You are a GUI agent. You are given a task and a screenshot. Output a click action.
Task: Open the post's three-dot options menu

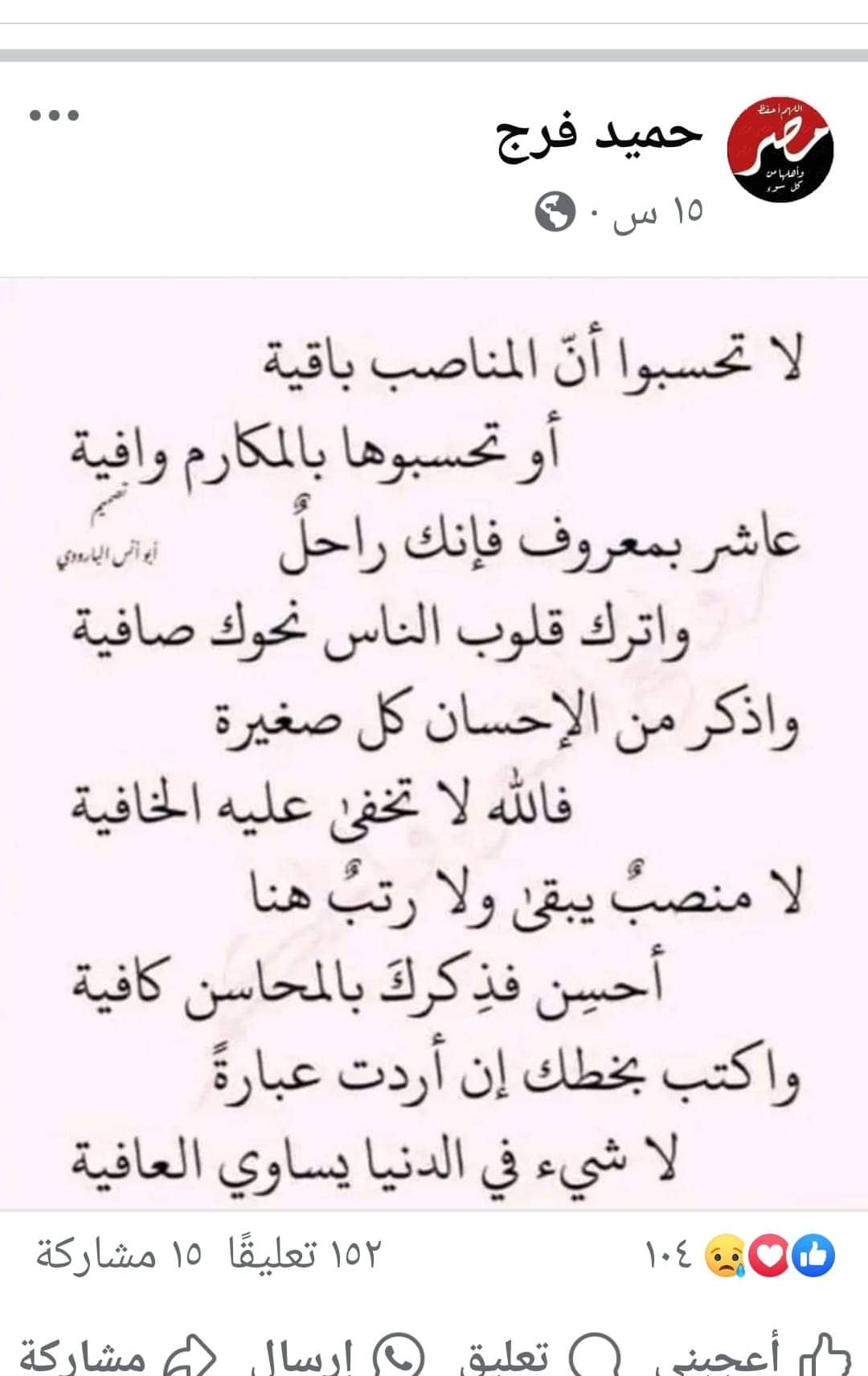click(x=55, y=115)
